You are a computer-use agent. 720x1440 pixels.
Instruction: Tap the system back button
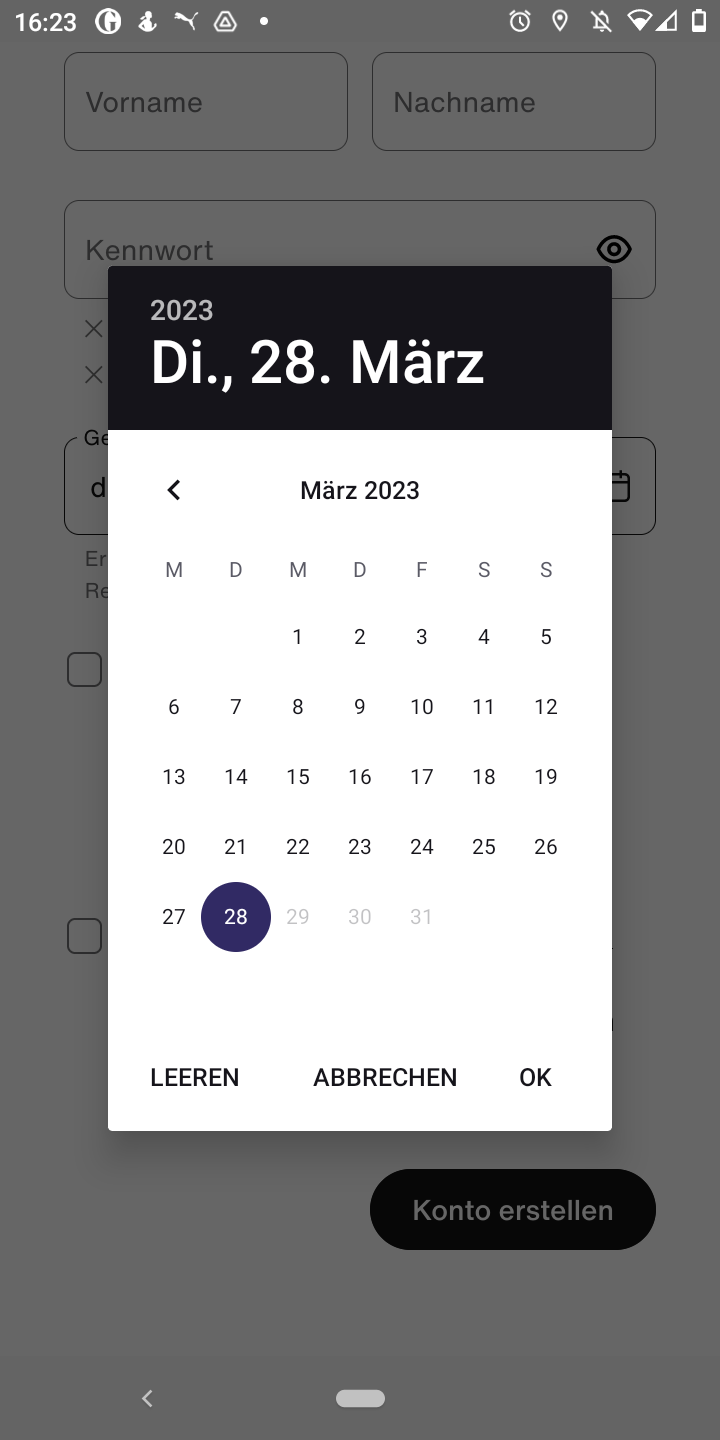pyautogui.click(x=148, y=1398)
